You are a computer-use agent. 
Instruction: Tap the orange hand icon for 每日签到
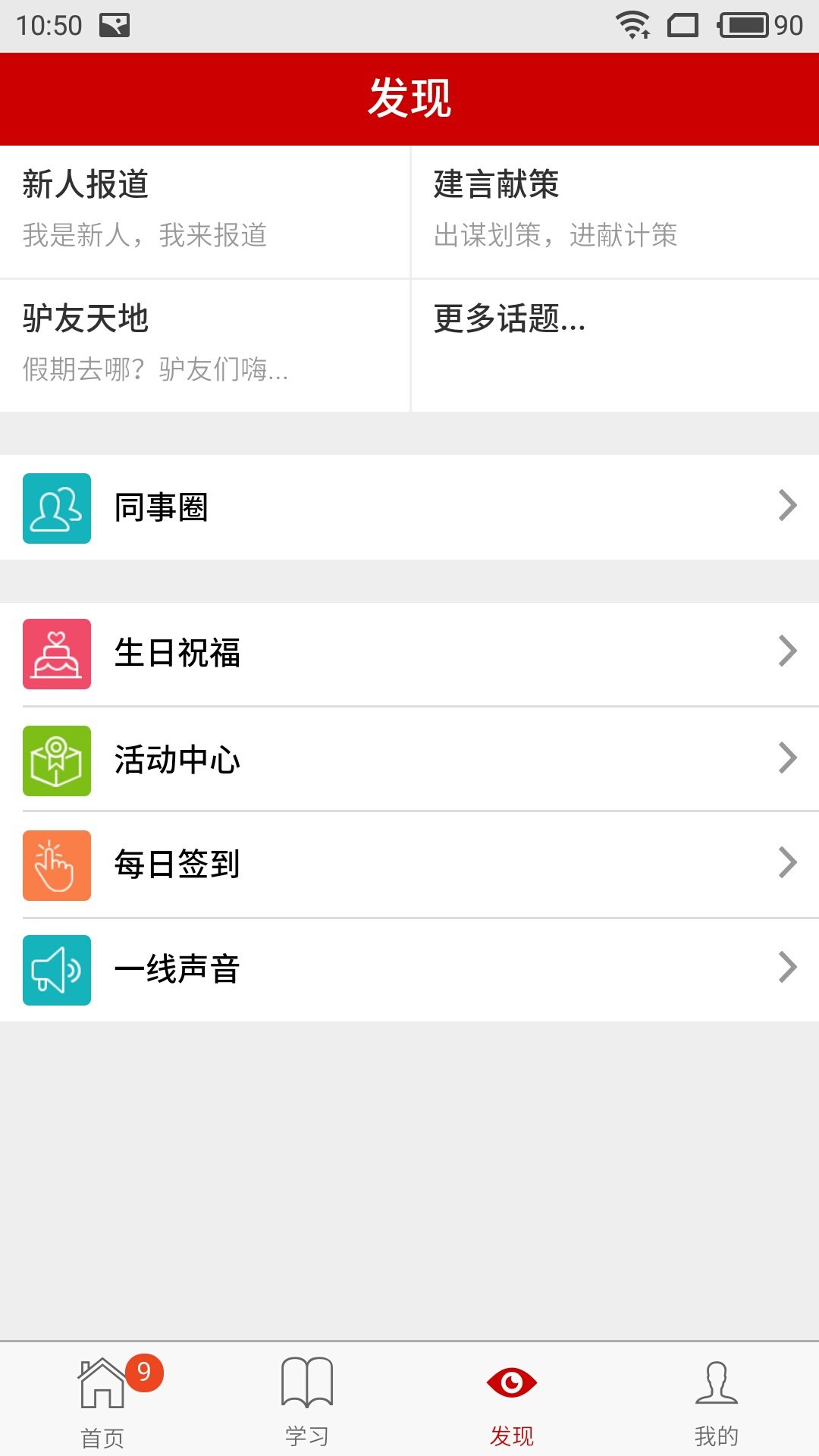pos(57,864)
